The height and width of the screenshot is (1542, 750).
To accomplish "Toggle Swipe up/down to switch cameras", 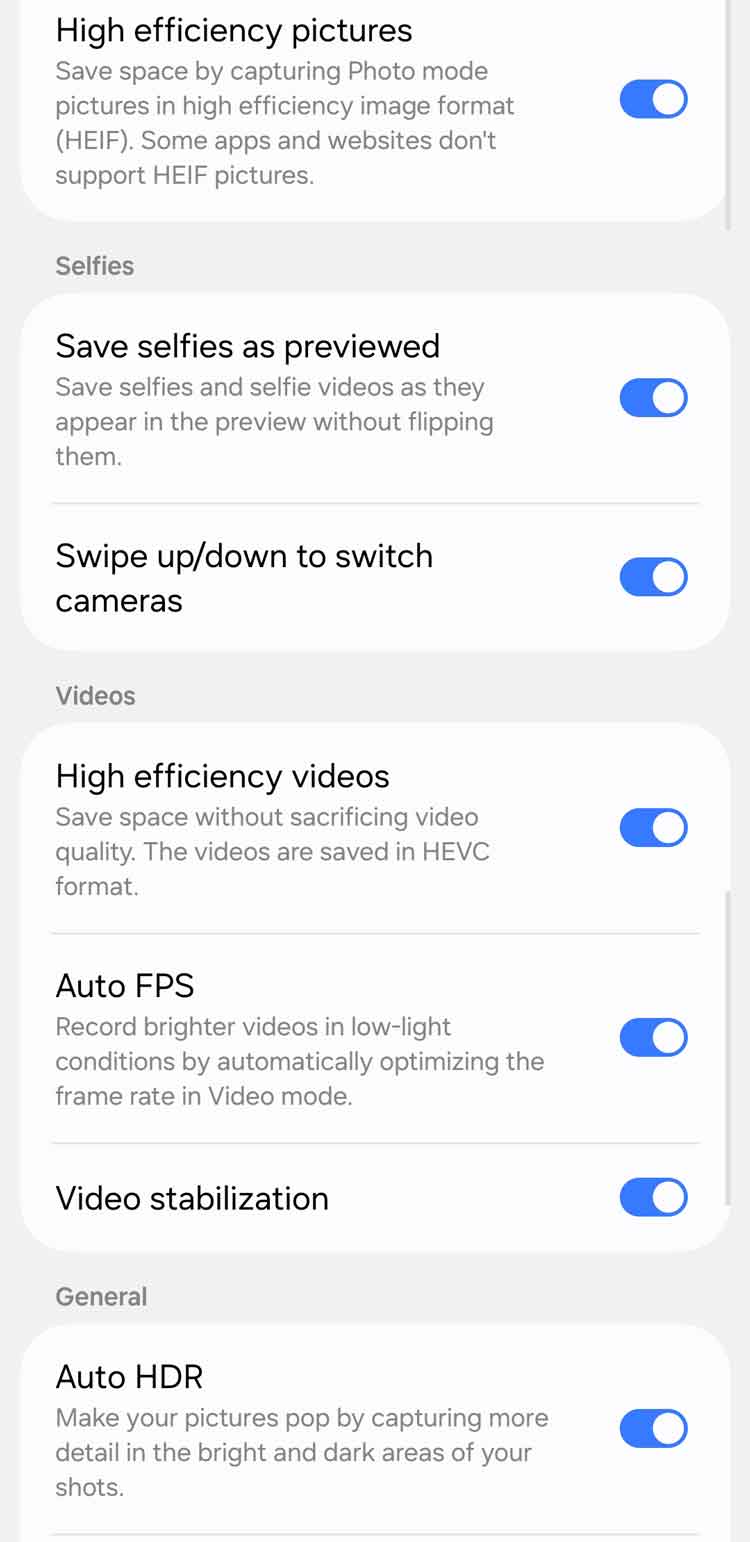I will pos(653,577).
